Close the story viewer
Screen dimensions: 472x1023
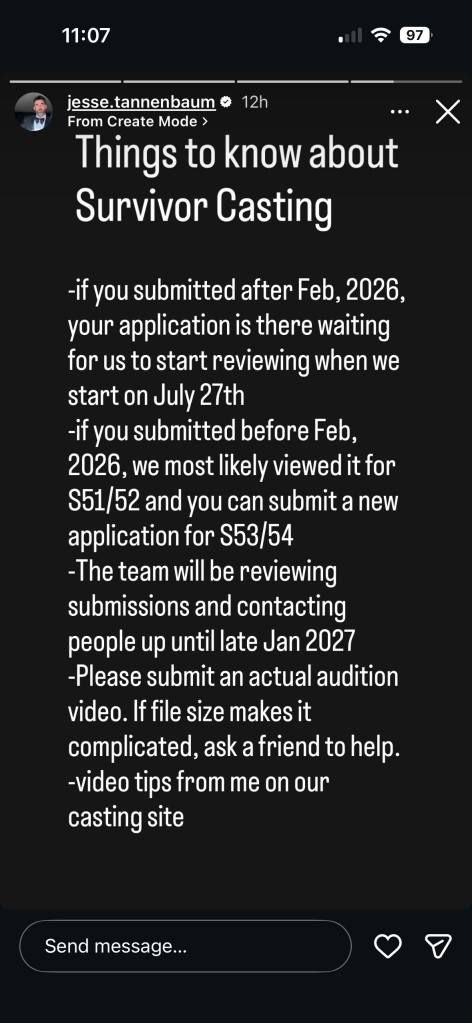[448, 112]
